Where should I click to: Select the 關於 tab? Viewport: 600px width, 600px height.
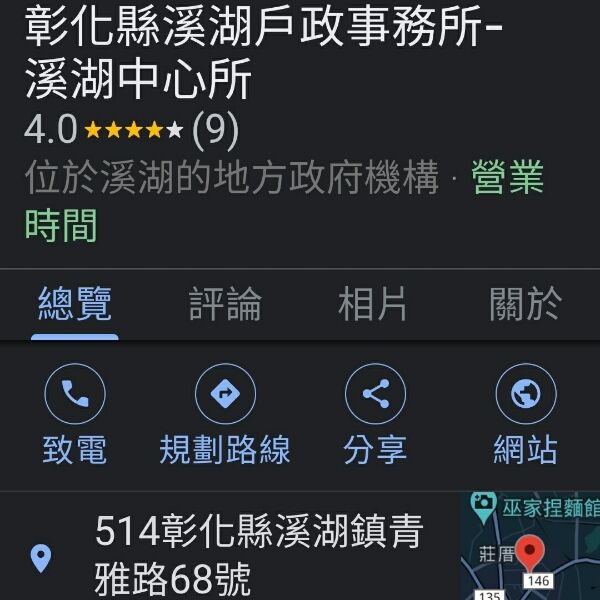coord(525,305)
